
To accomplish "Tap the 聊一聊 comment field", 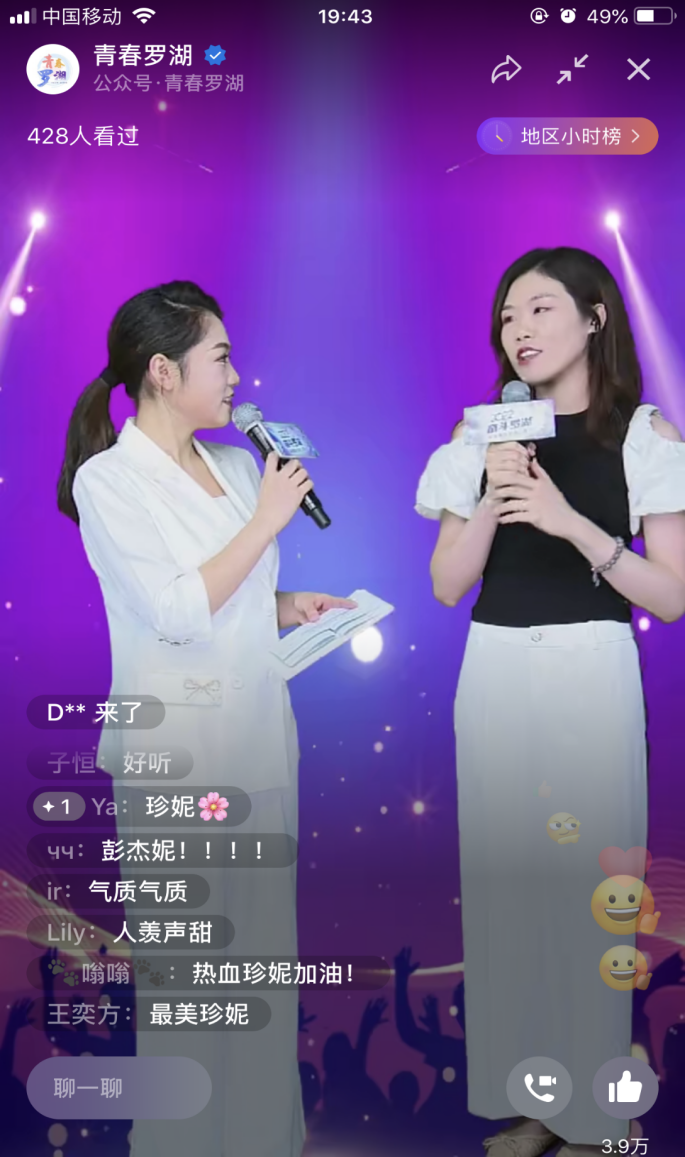I will pos(118,1088).
